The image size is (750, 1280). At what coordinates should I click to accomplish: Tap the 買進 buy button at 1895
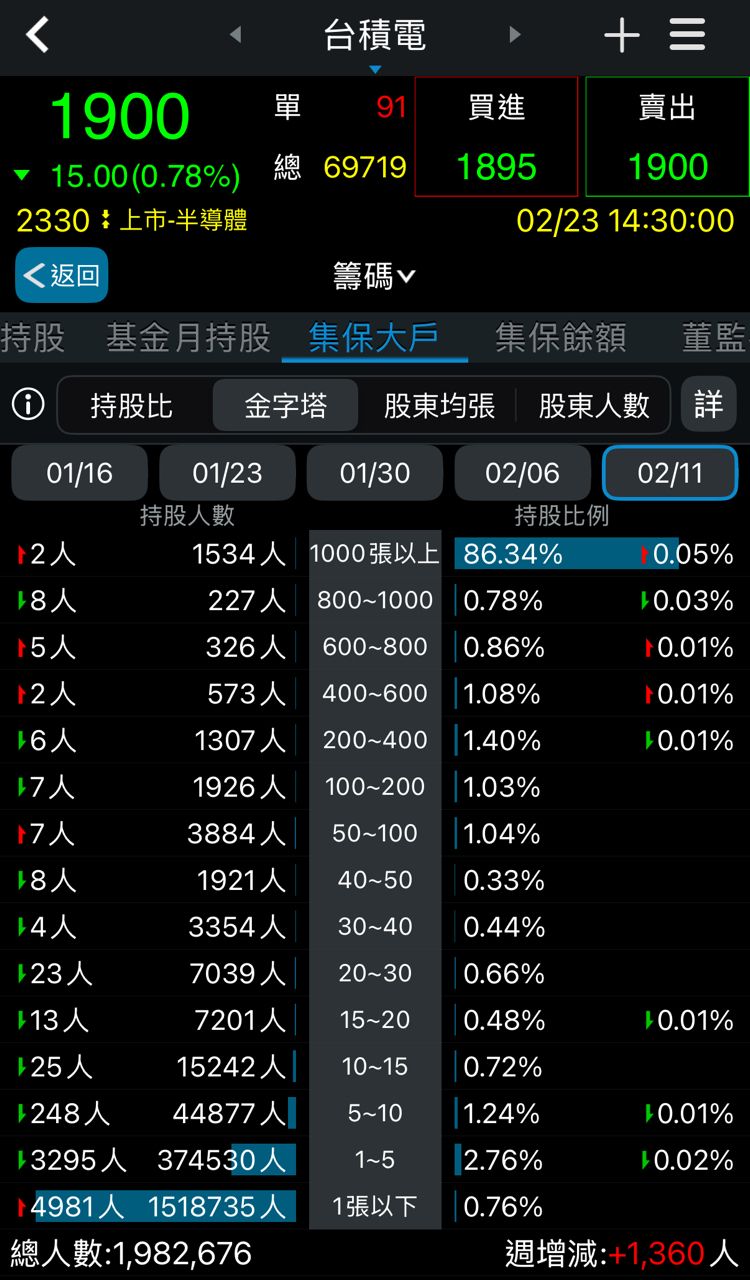click(496, 137)
